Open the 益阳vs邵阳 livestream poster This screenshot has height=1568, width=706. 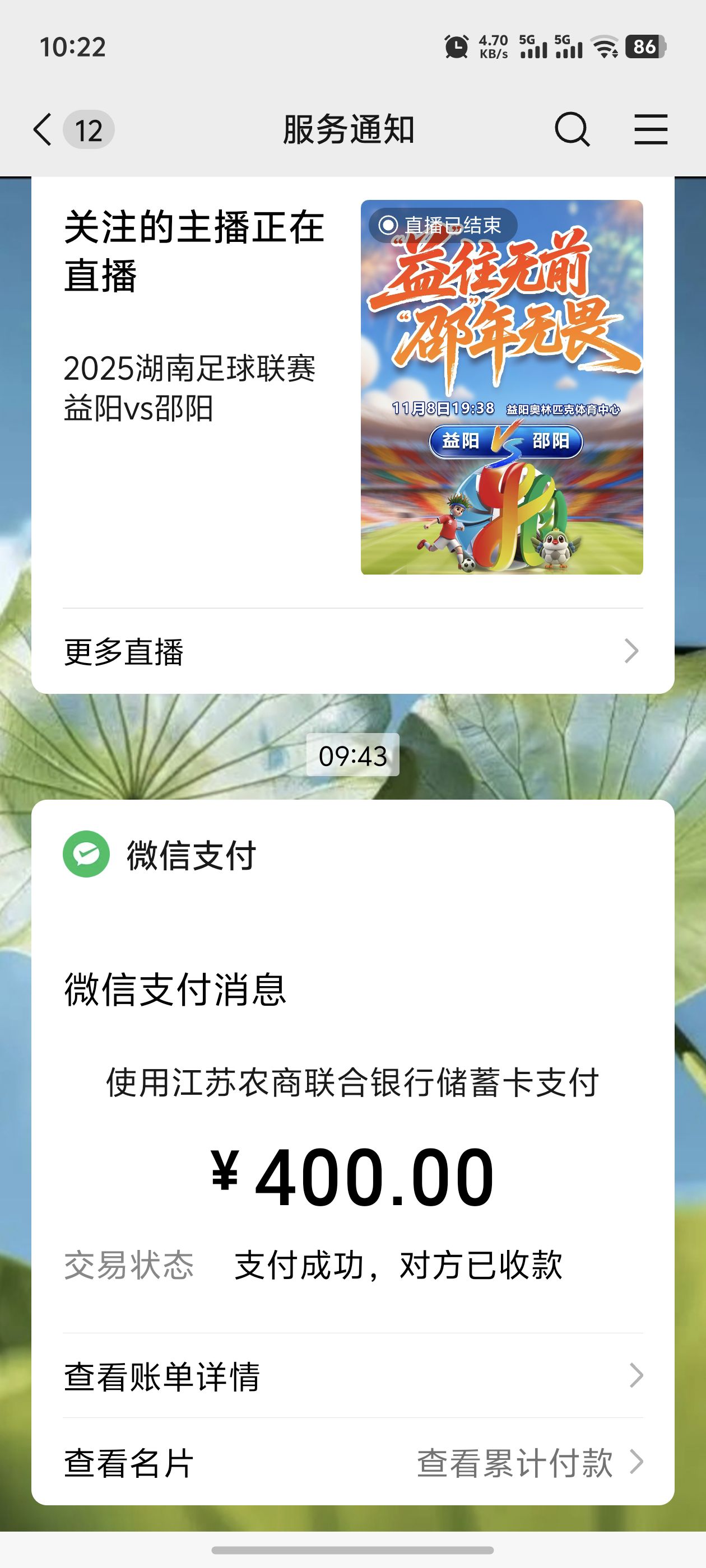click(x=501, y=387)
